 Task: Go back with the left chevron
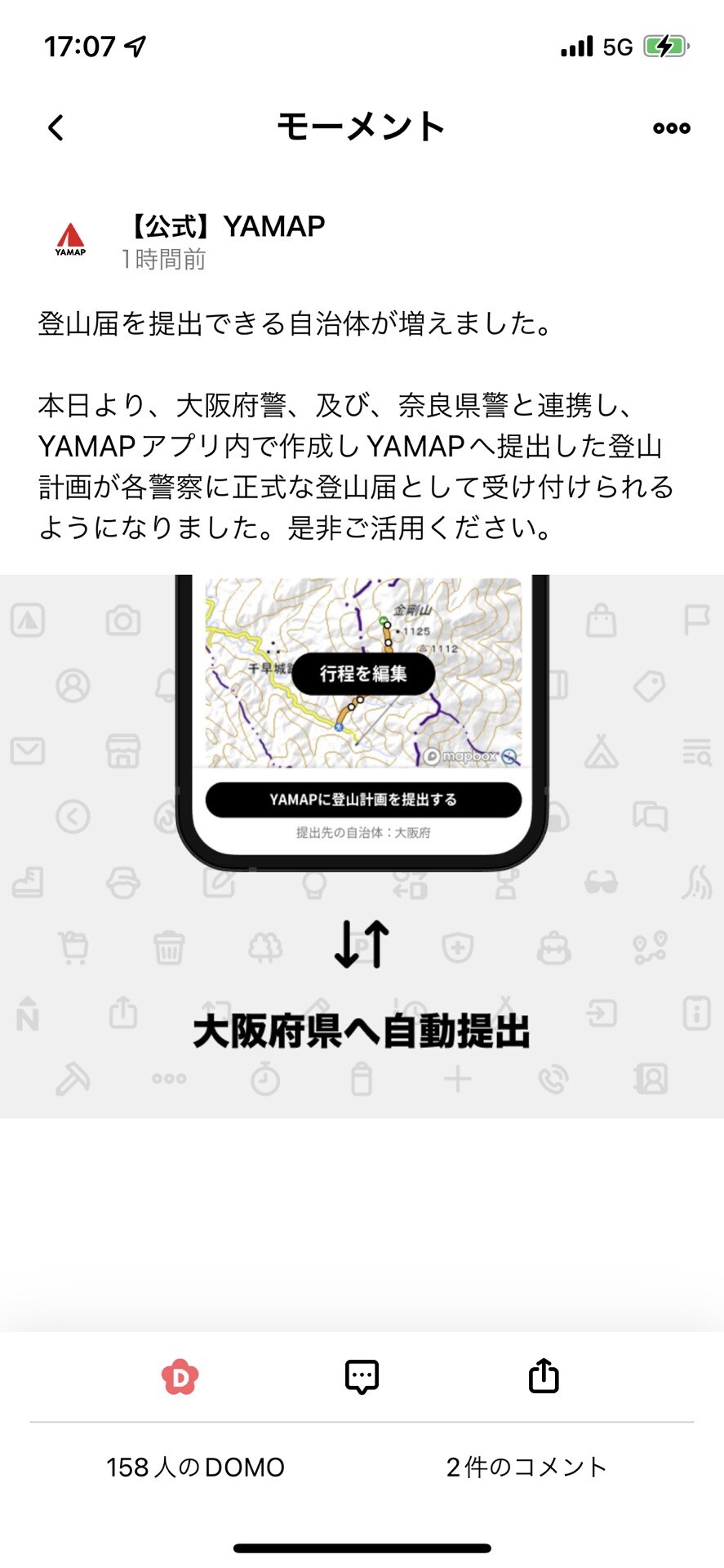point(55,127)
